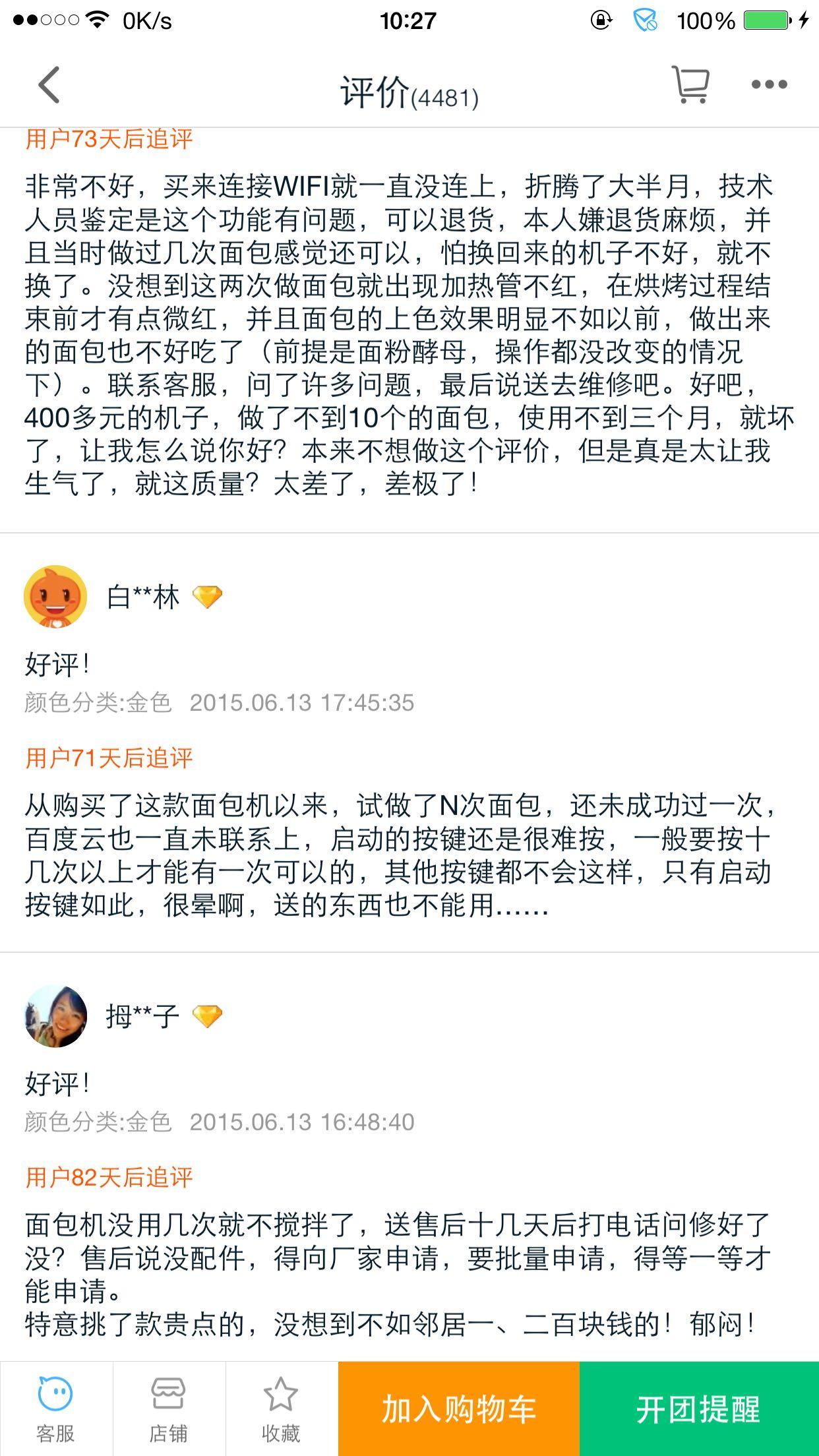The height and width of the screenshot is (1456, 819).
Task: Open the three-dot overflow menu
Action: (x=769, y=84)
